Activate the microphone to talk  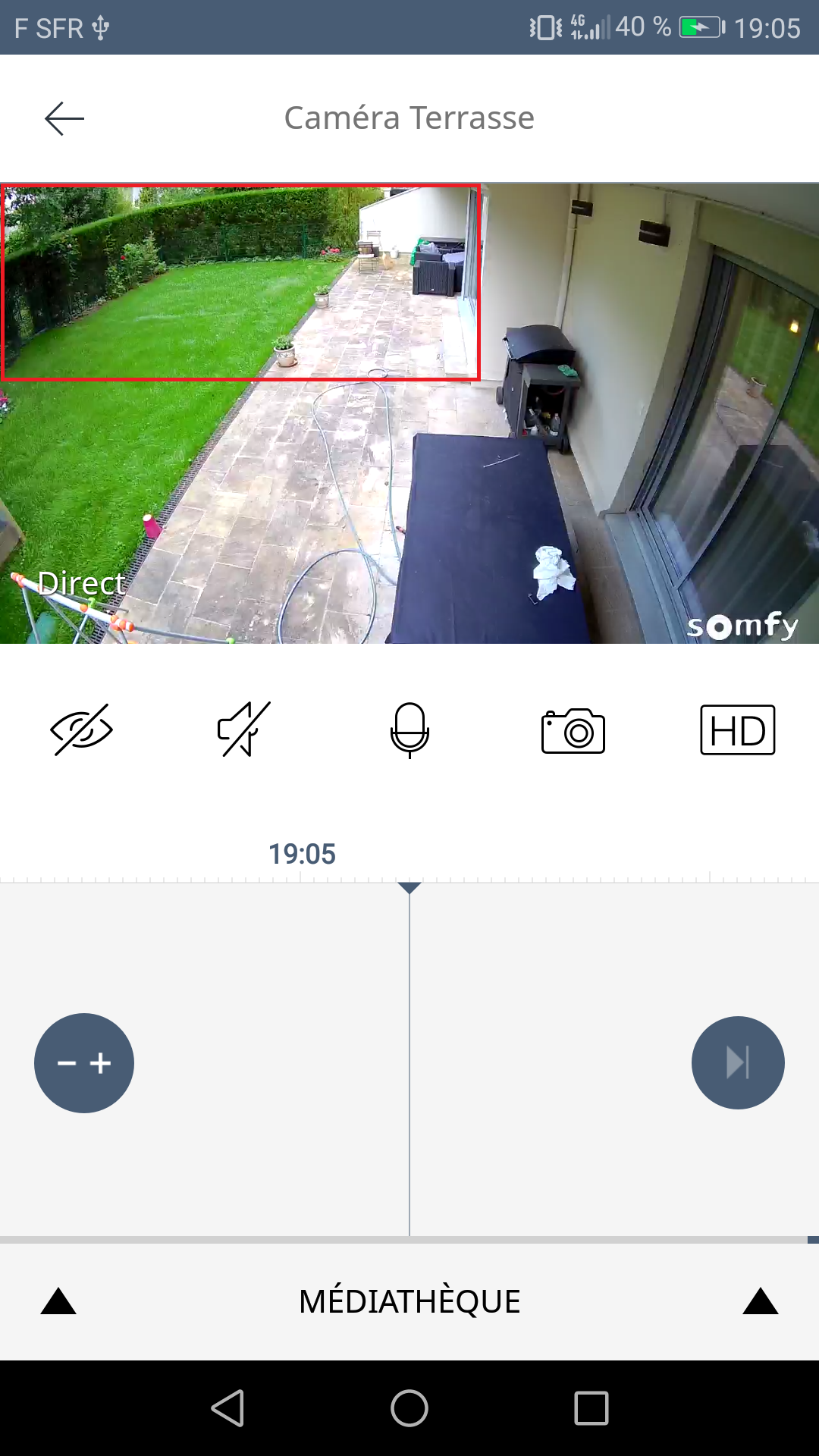coord(409,730)
